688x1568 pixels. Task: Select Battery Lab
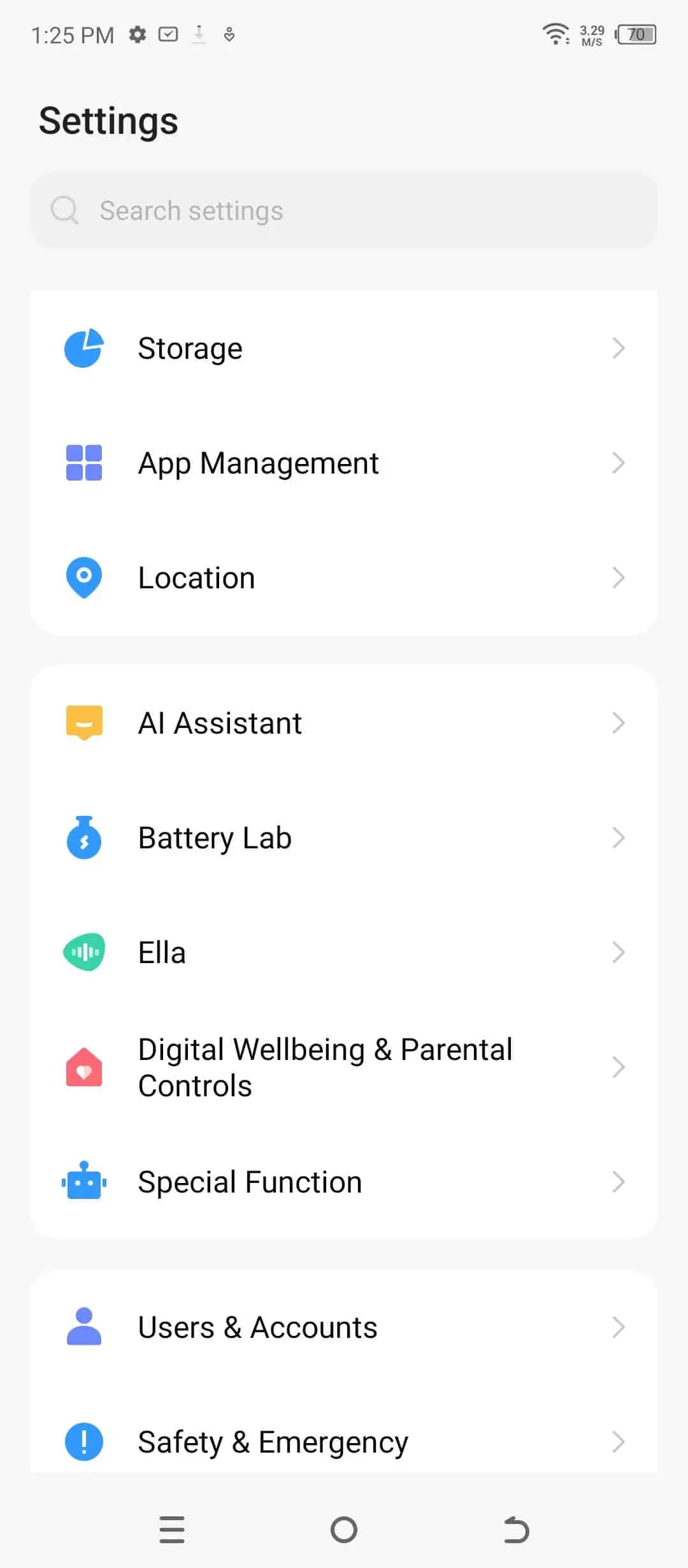(x=344, y=838)
